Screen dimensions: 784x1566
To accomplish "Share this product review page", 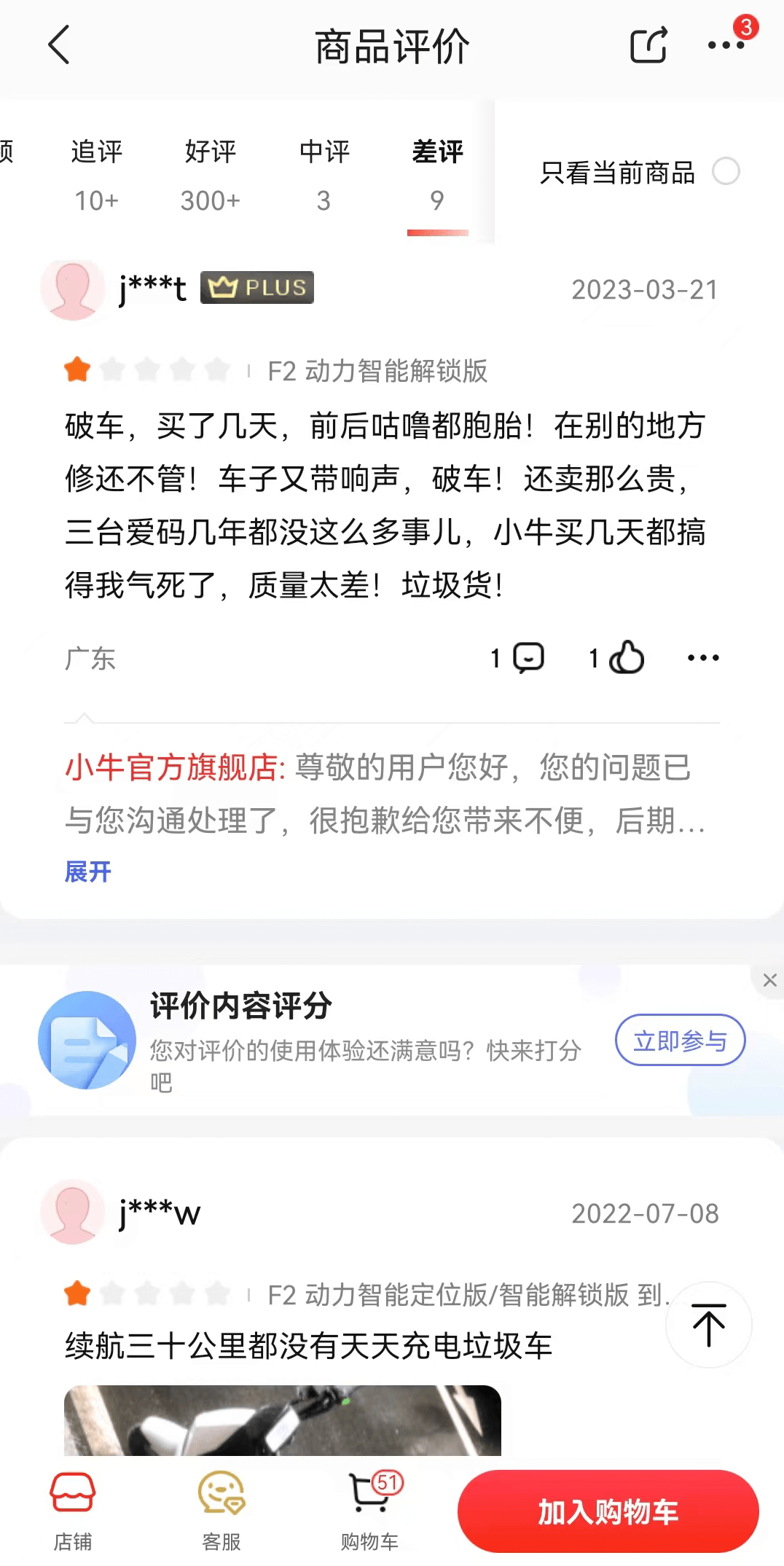I will [x=648, y=45].
